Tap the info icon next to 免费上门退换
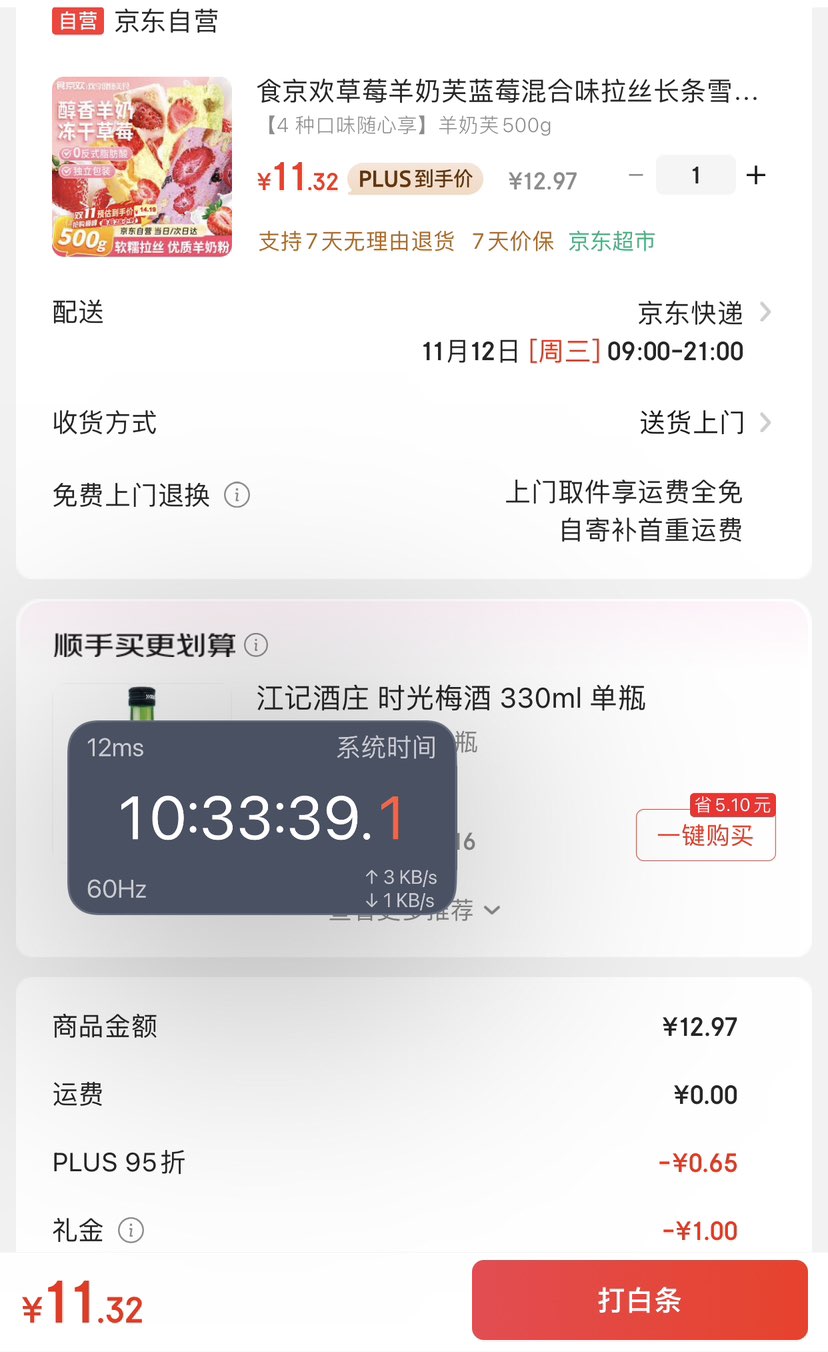 click(237, 495)
